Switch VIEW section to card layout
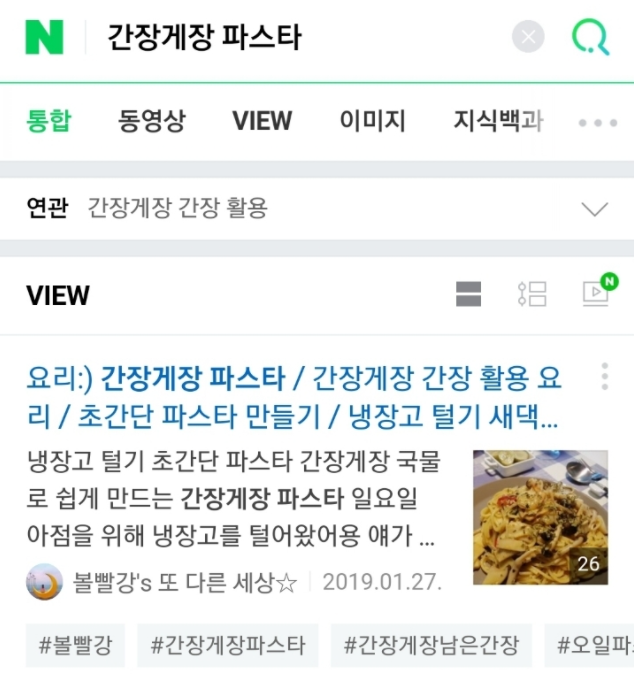Image resolution: width=634 pixels, height=687 pixels. (468, 294)
